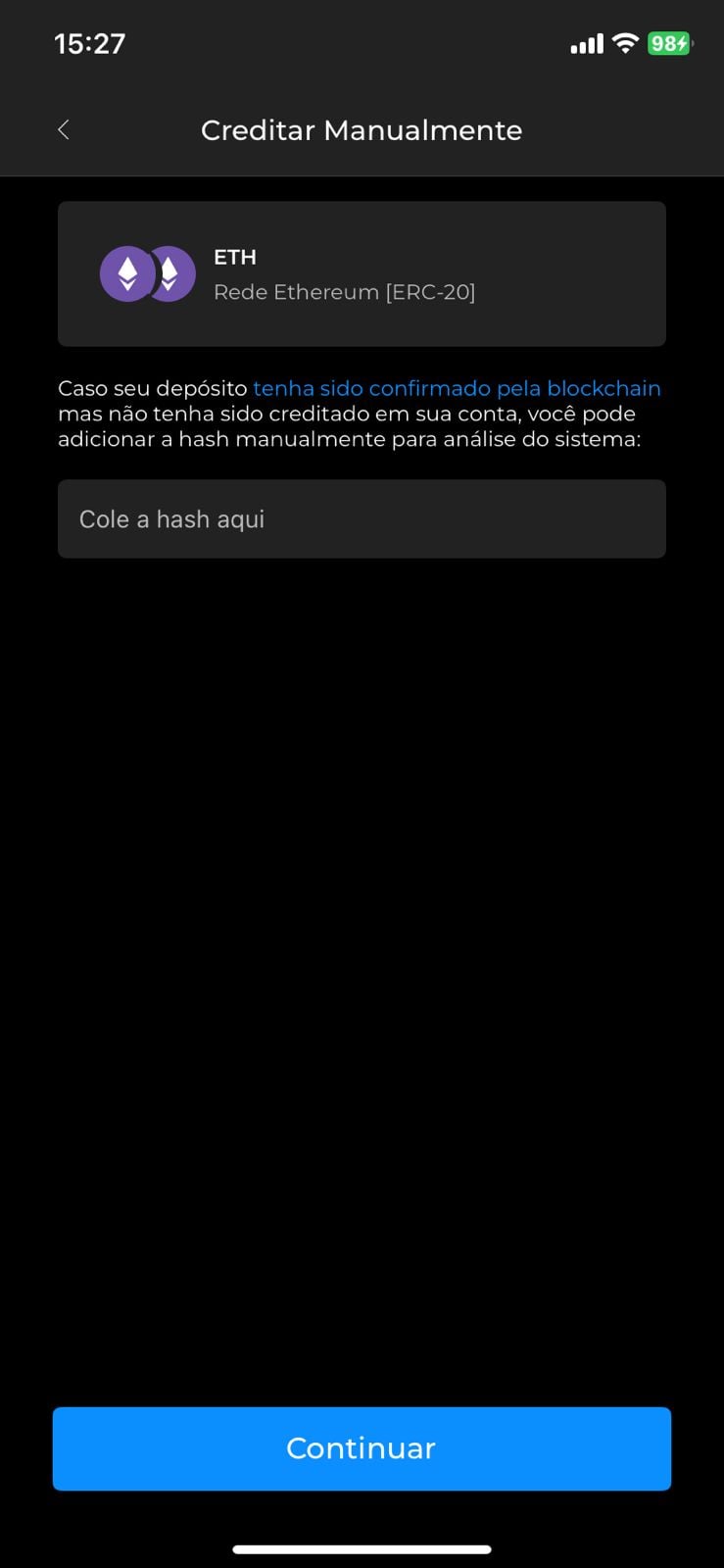Go back from Creditar Manualmente screen

pyautogui.click(x=64, y=129)
